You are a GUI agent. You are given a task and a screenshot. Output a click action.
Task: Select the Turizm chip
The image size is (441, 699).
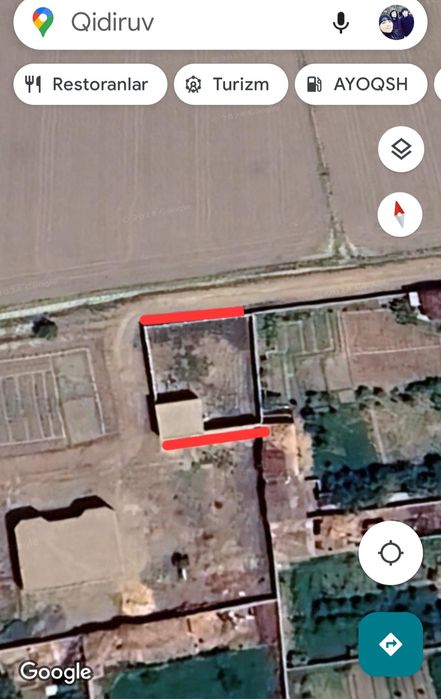pos(231,84)
